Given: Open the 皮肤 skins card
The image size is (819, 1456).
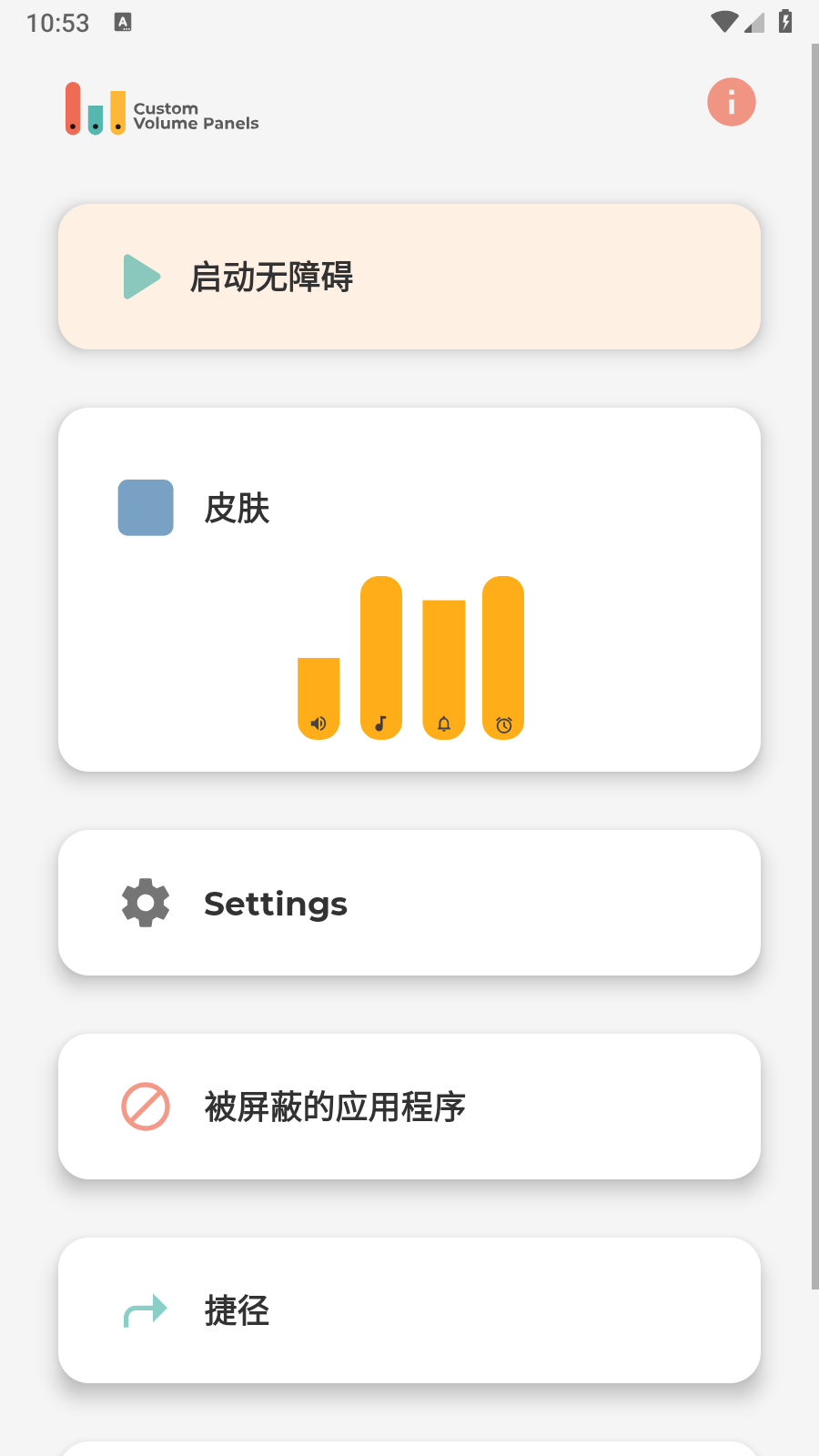Looking at the screenshot, I should tap(409, 590).
